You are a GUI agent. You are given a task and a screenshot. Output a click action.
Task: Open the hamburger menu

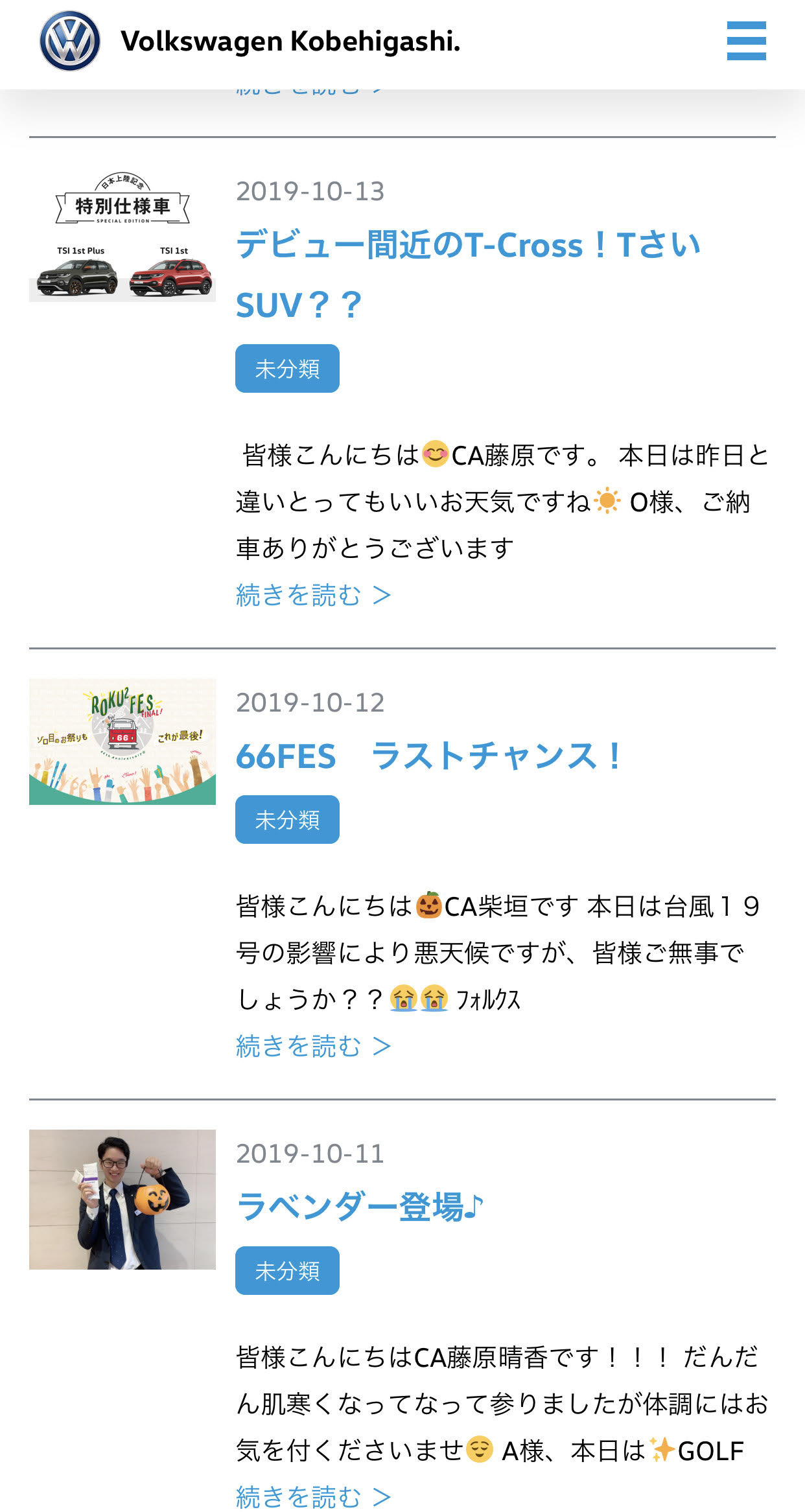[x=746, y=41]
